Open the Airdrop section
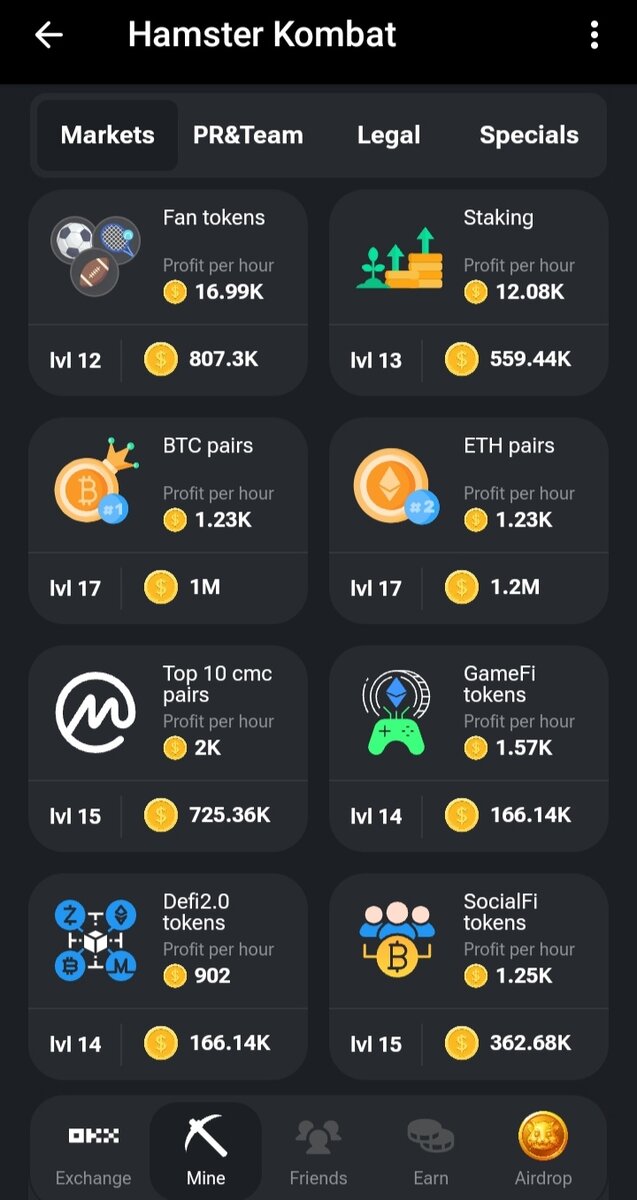The width and height of the screenshot is (637, 1200). 543,1152
